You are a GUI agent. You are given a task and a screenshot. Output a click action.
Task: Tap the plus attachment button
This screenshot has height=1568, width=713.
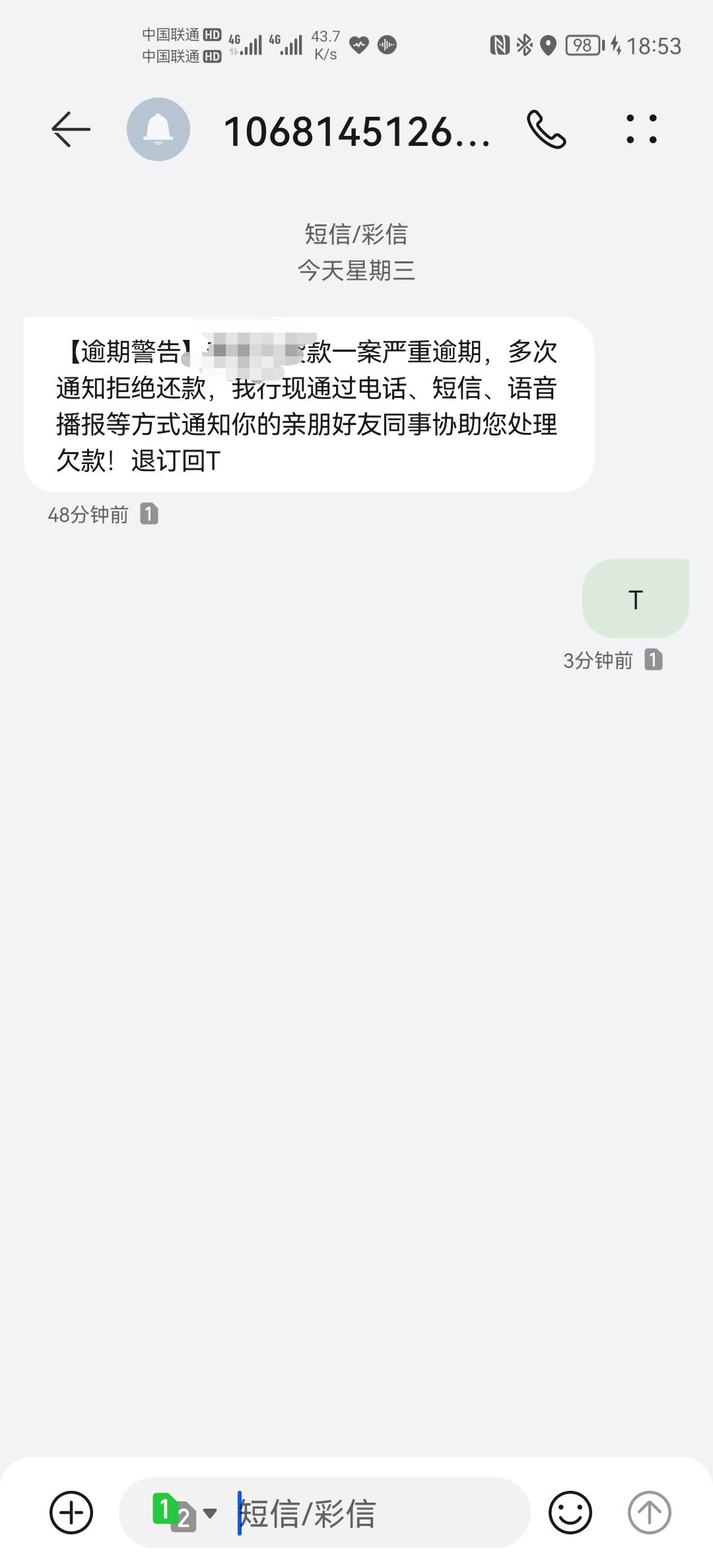click(x=71, y=1513)
